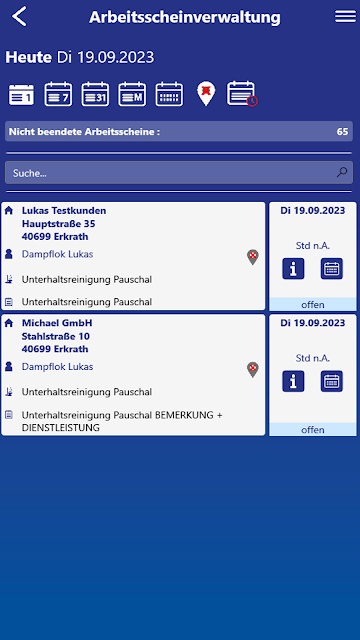Show info for the Lukas Testkunden order
360x640 pixels.
click(x=293, y=269)
